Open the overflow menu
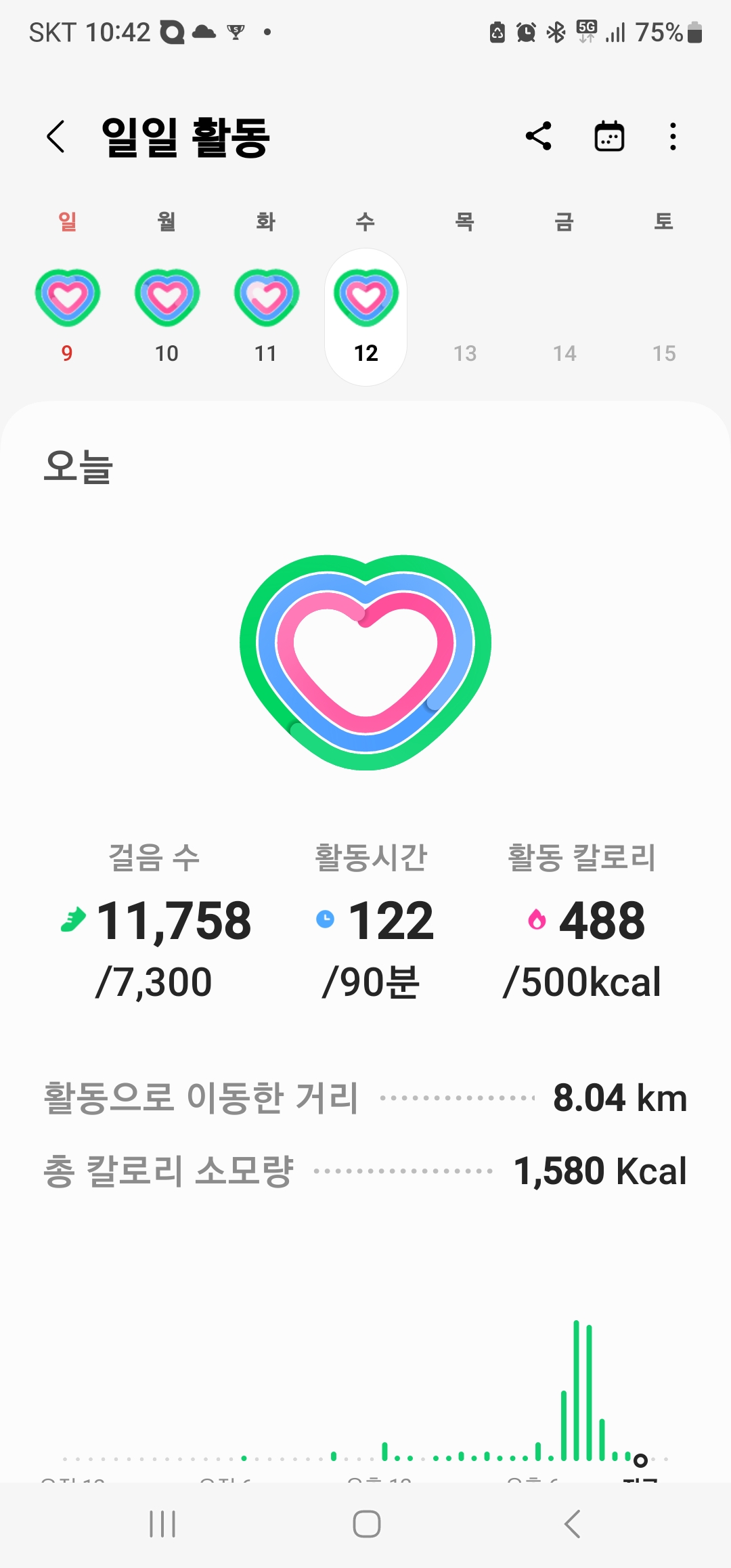The image size is (731, 1568). [x=672, y=137]
